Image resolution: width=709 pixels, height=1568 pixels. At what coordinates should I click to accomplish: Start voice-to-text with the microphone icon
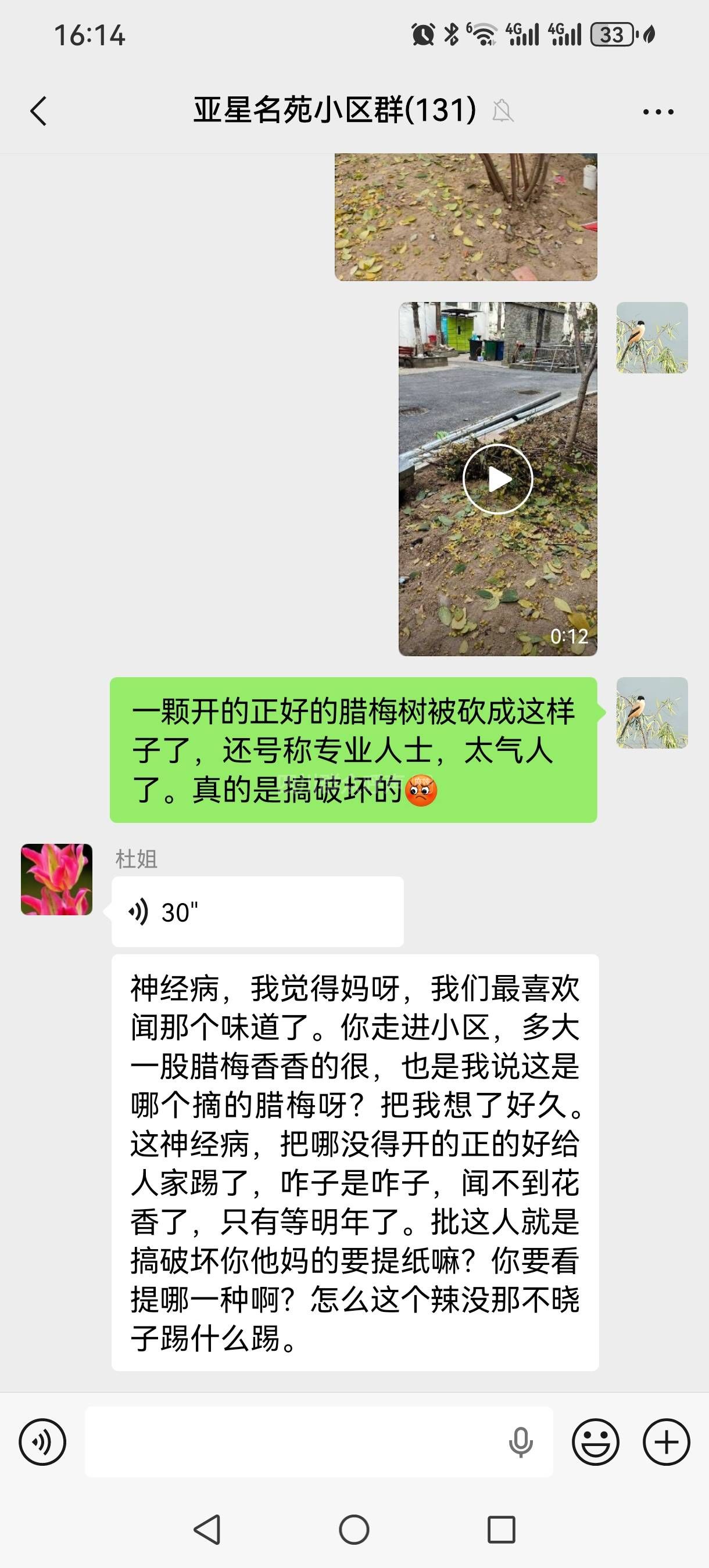pyautogui.click(x=521, y=1441)
